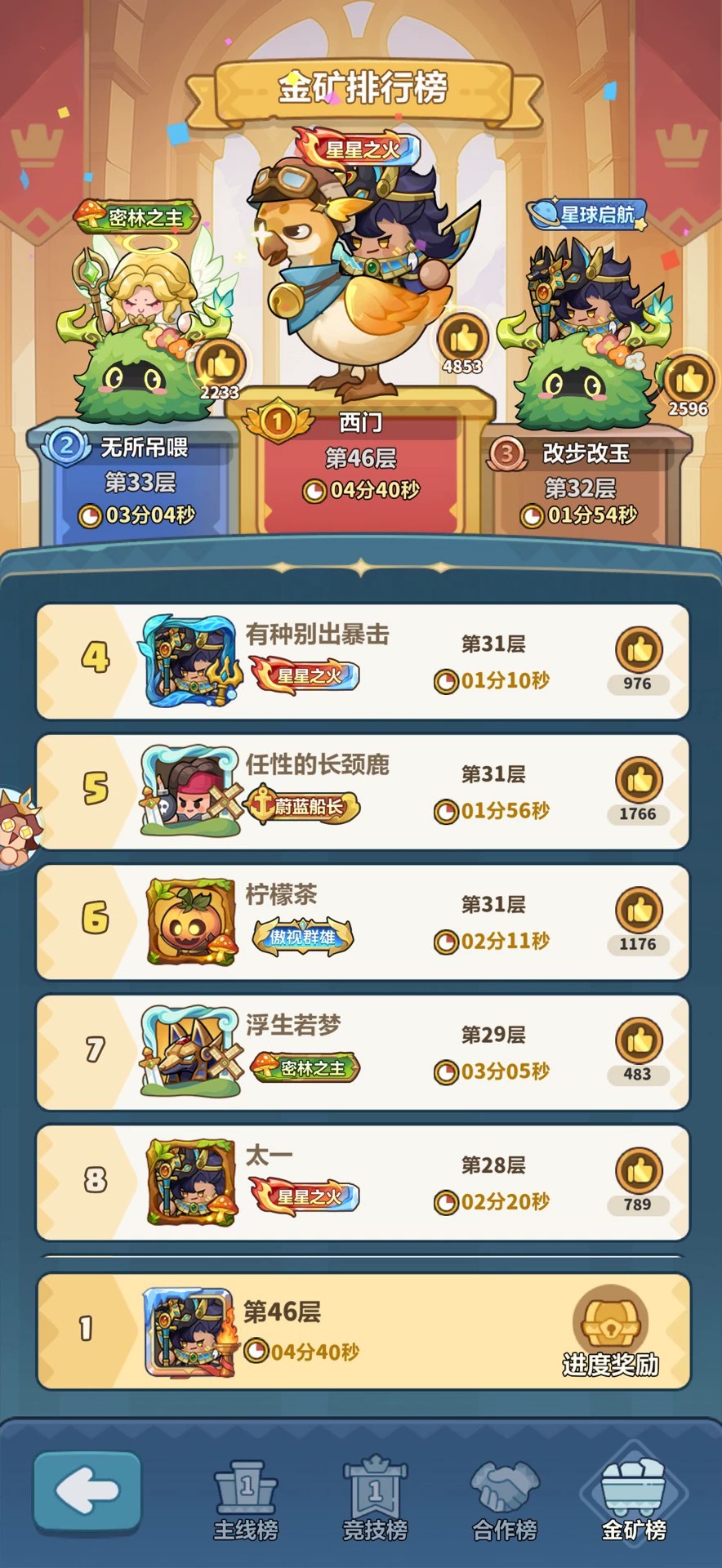Screen dimensions: 722x1568
Task: Like 有种别出暴击's ranking entry
Action: 639,651
